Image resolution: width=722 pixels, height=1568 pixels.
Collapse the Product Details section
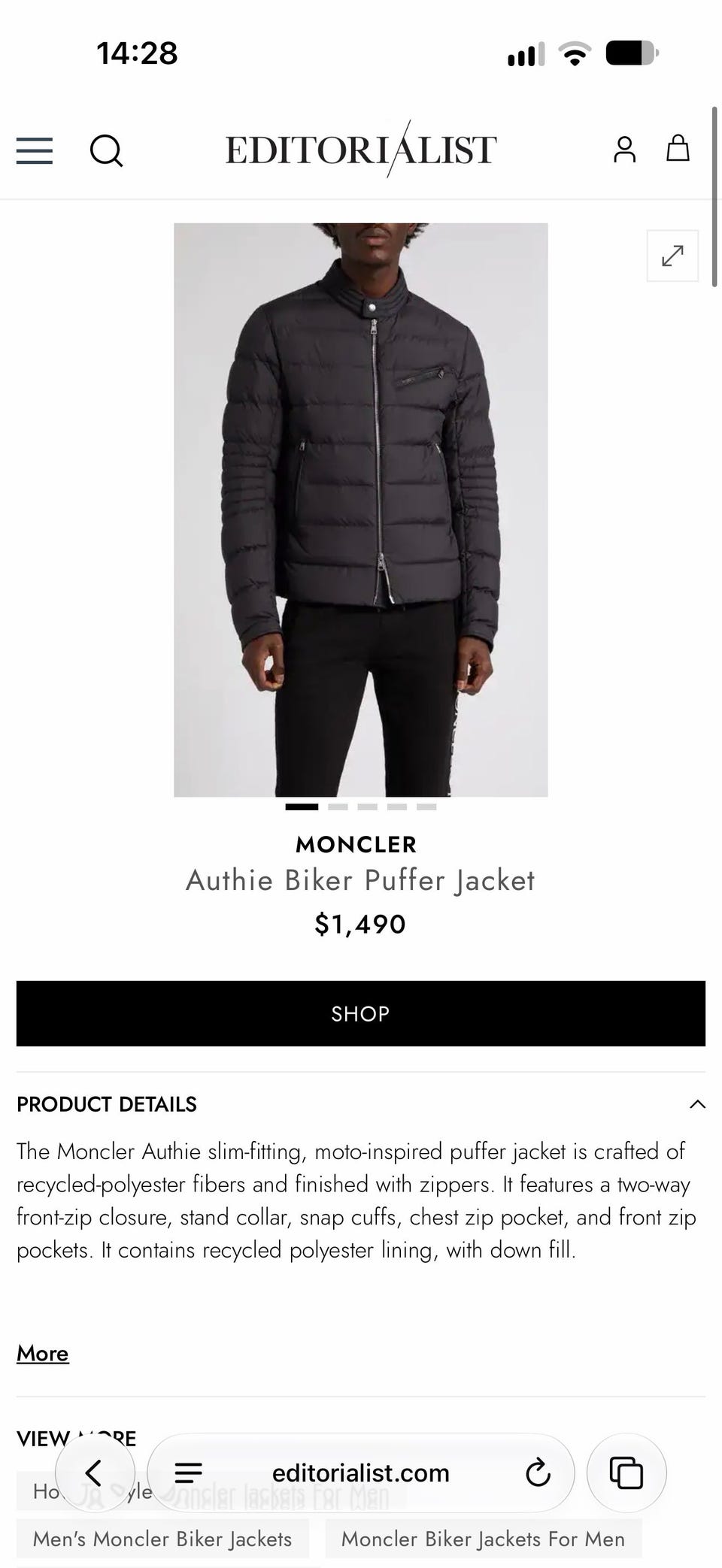pos(697,1104)
